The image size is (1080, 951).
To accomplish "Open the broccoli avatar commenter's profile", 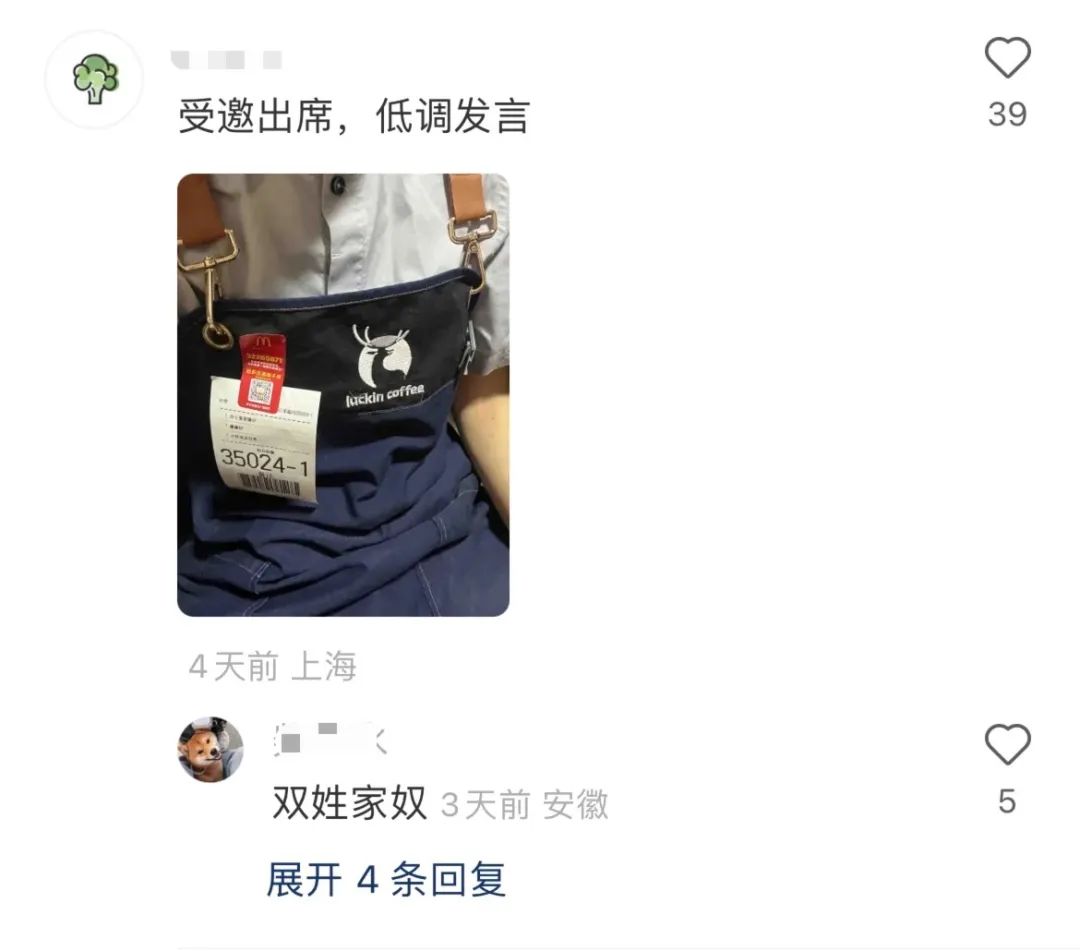I will pyautogui.click(x=95, y=79).
